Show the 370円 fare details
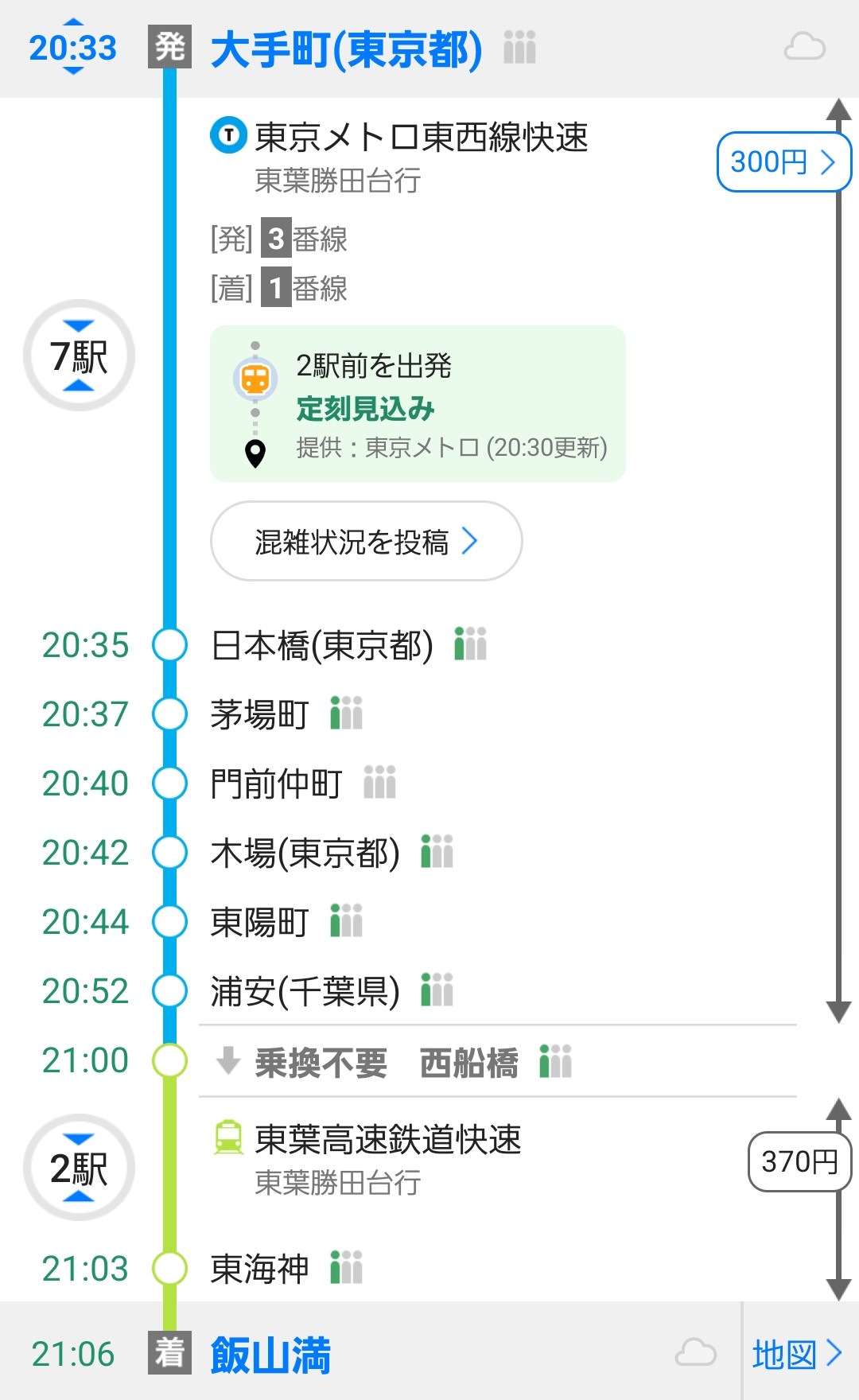Viewport: 859px width, 1400px height. point(799,1161)
